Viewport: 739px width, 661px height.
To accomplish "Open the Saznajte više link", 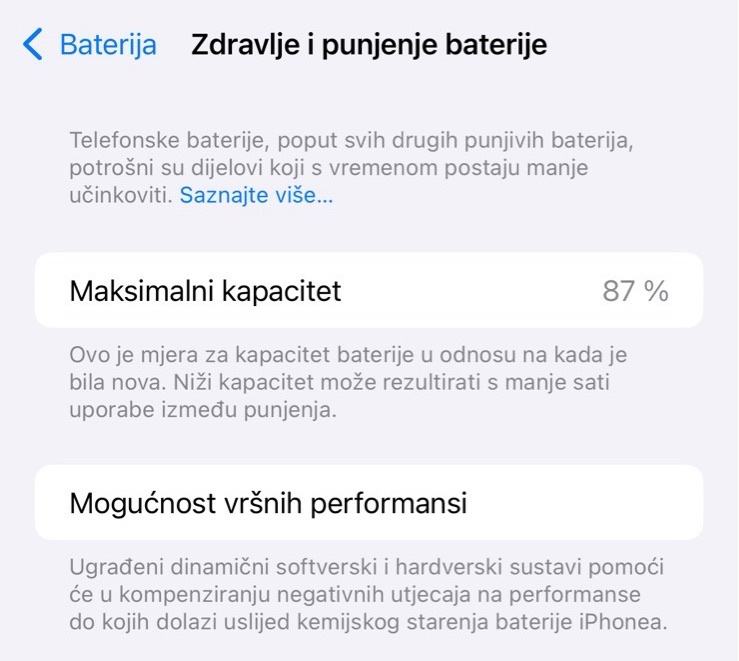I will [256, 195].
